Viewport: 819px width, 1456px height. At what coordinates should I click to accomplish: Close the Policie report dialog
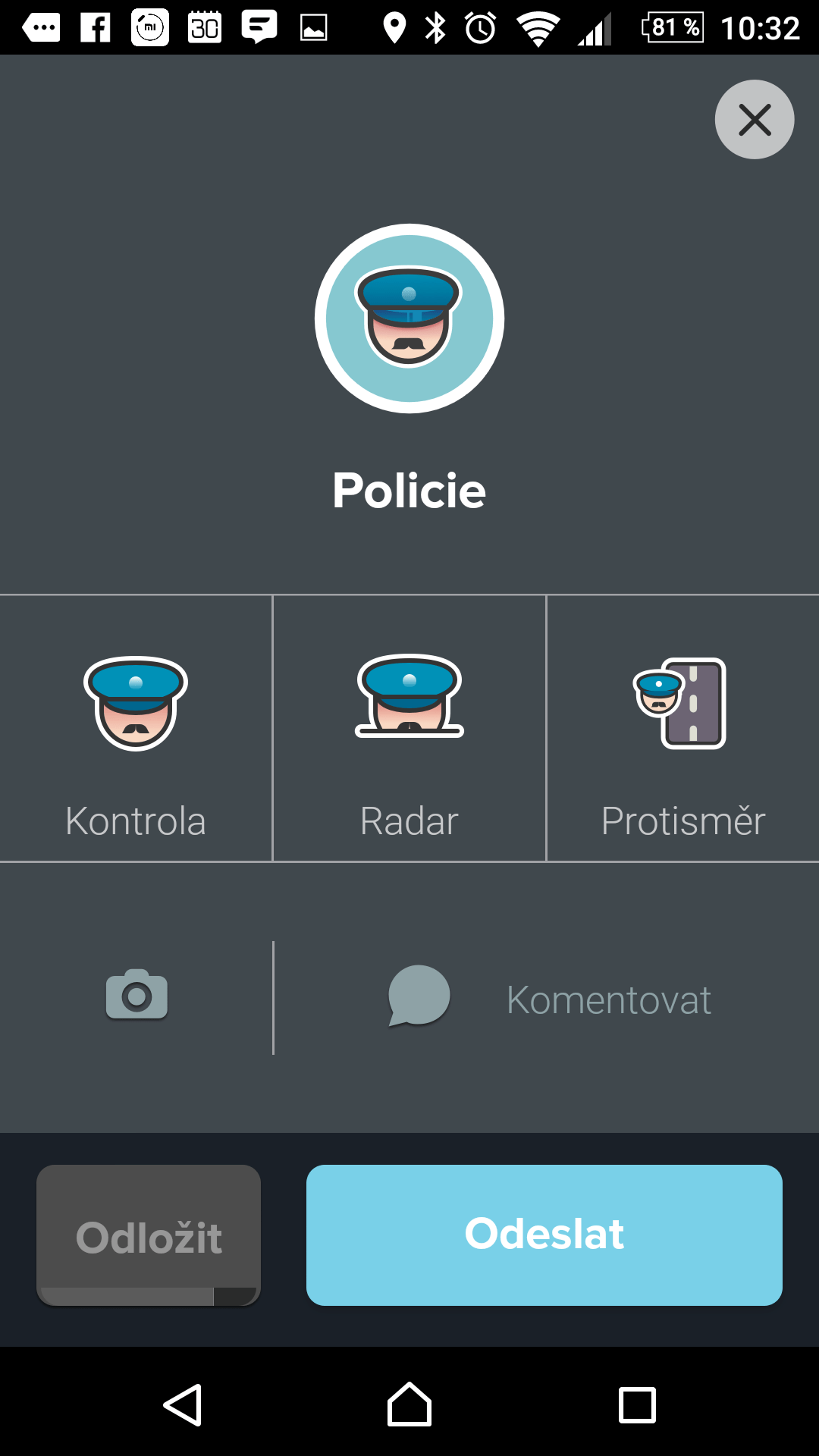tap(755, 120)
